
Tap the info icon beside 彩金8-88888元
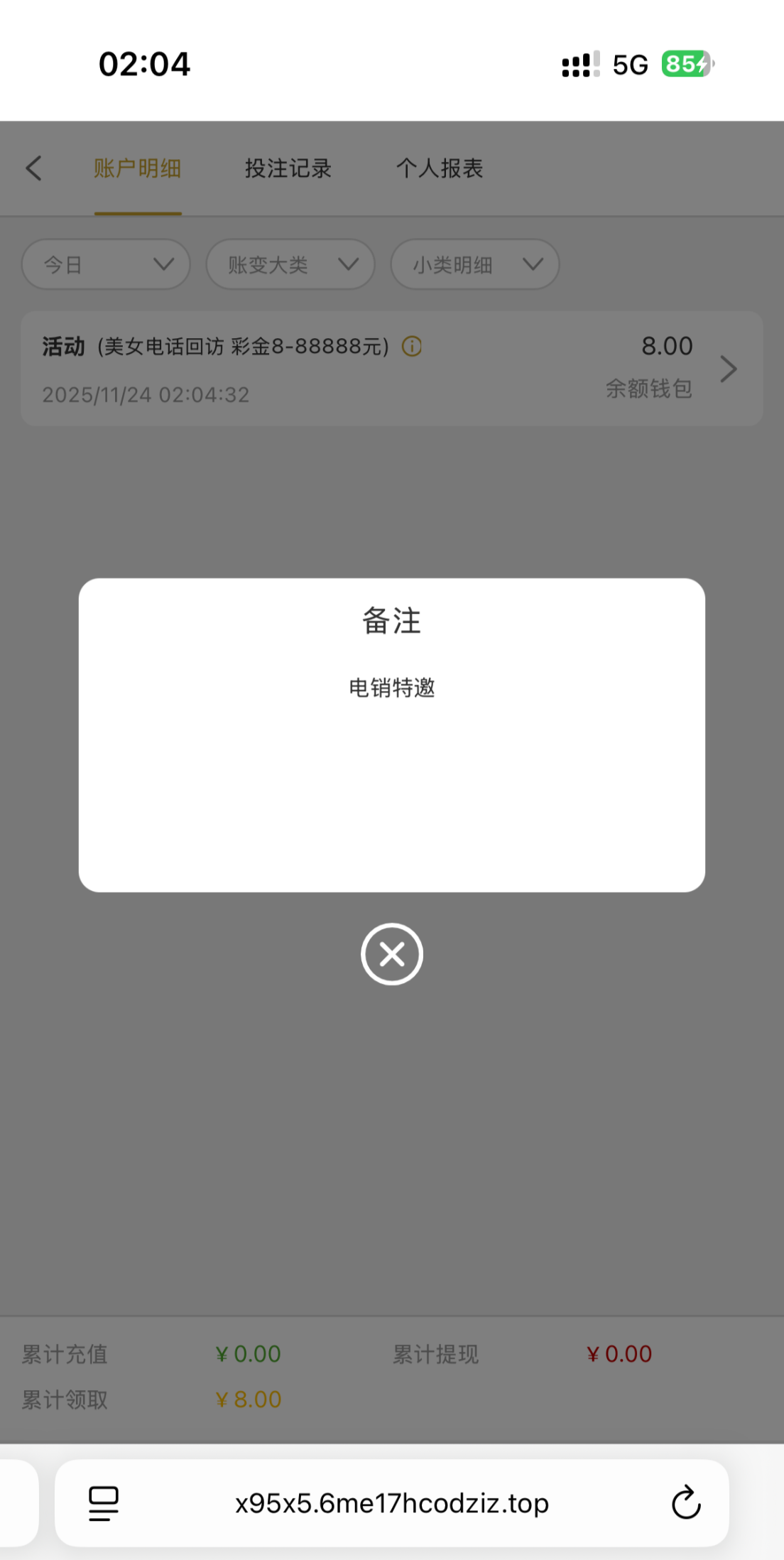tap(412, 347)
